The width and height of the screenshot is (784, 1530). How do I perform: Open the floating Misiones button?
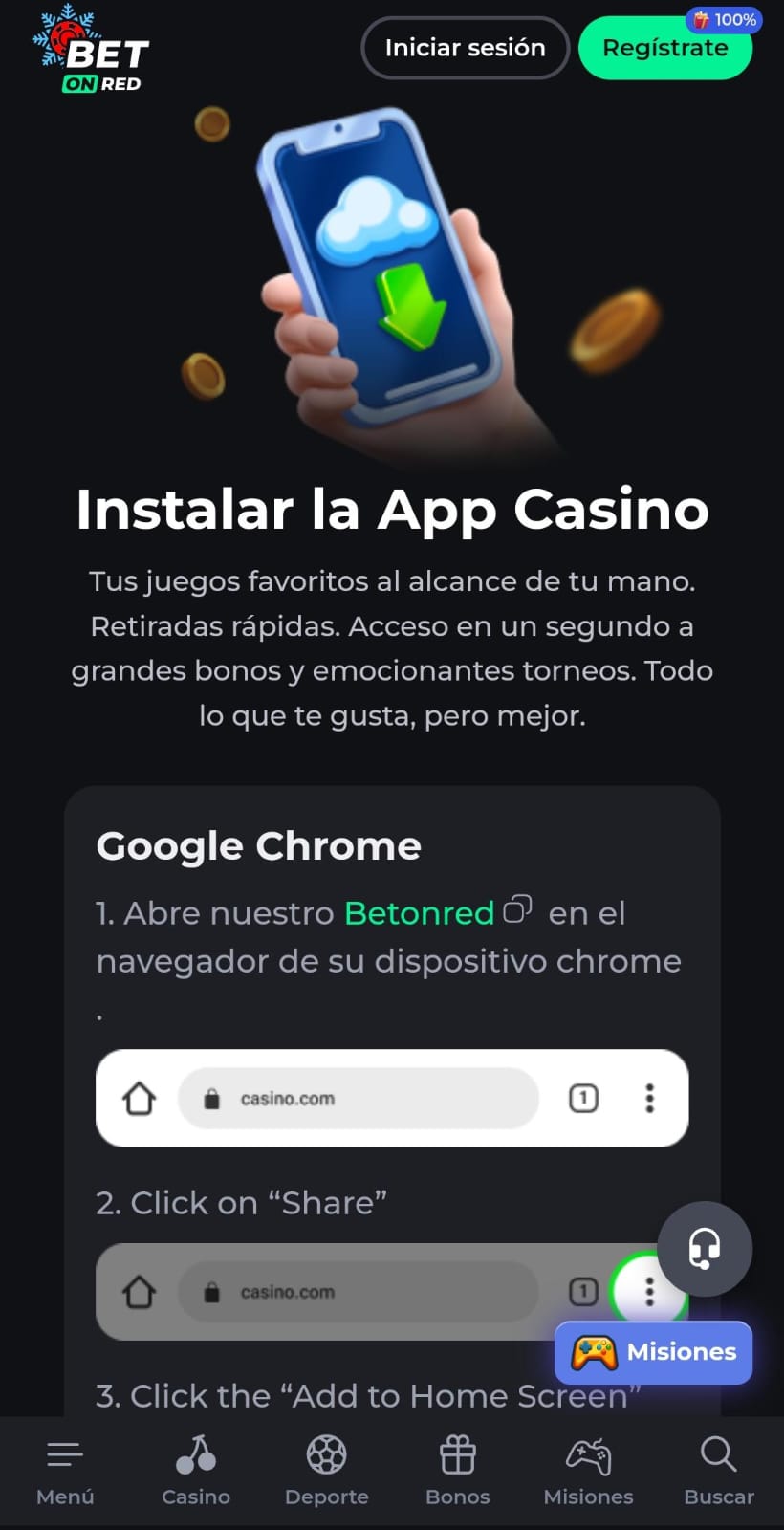pos(654,1352)
